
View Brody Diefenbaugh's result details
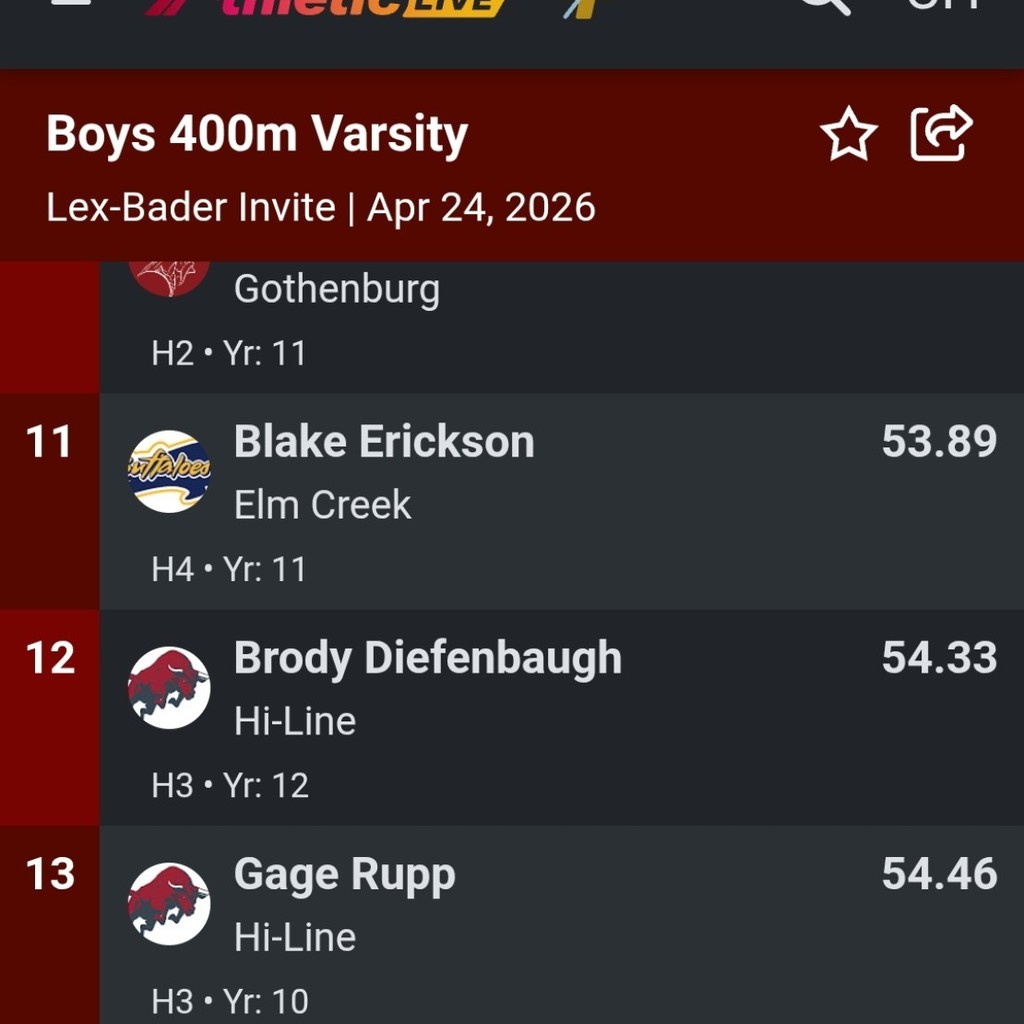560,717
